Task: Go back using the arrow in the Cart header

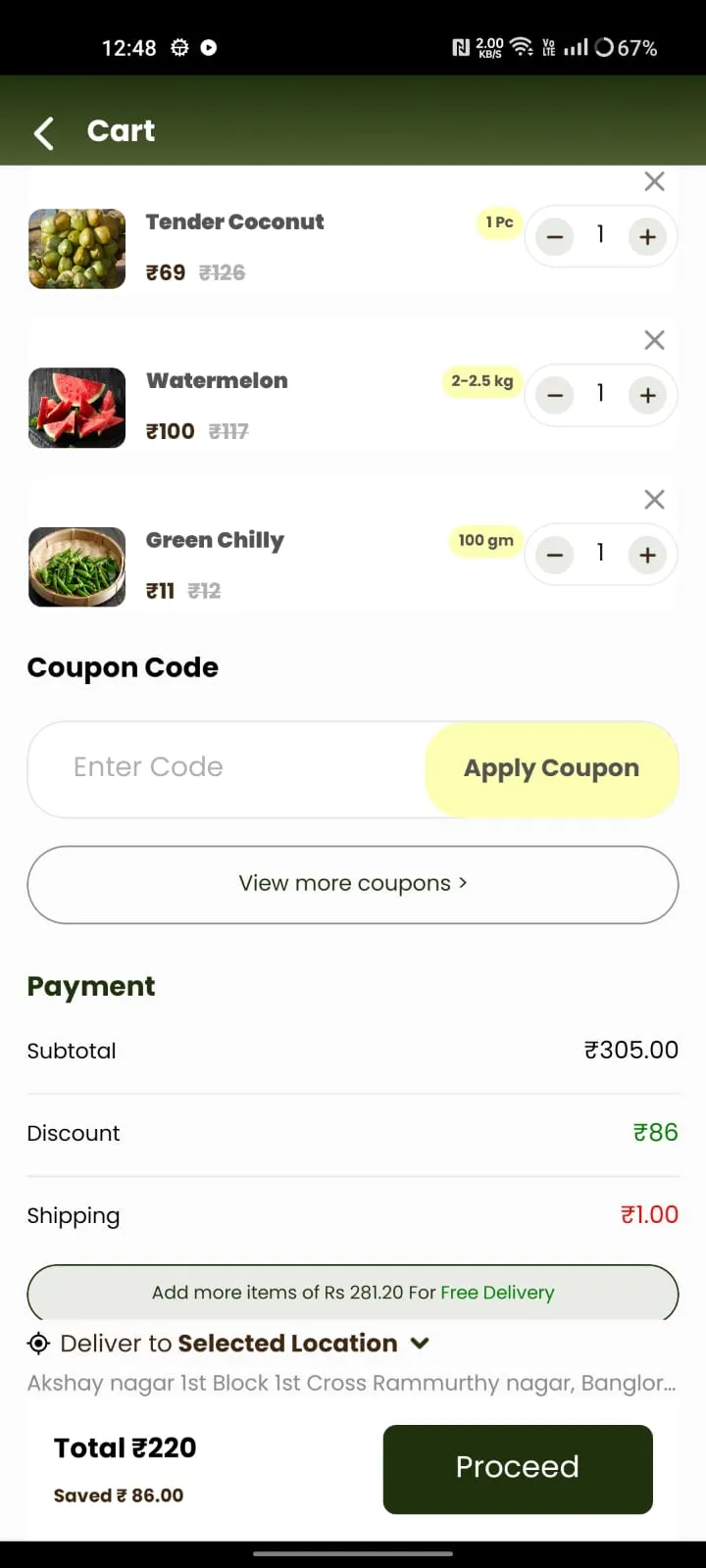Action: tap(43, 132)
